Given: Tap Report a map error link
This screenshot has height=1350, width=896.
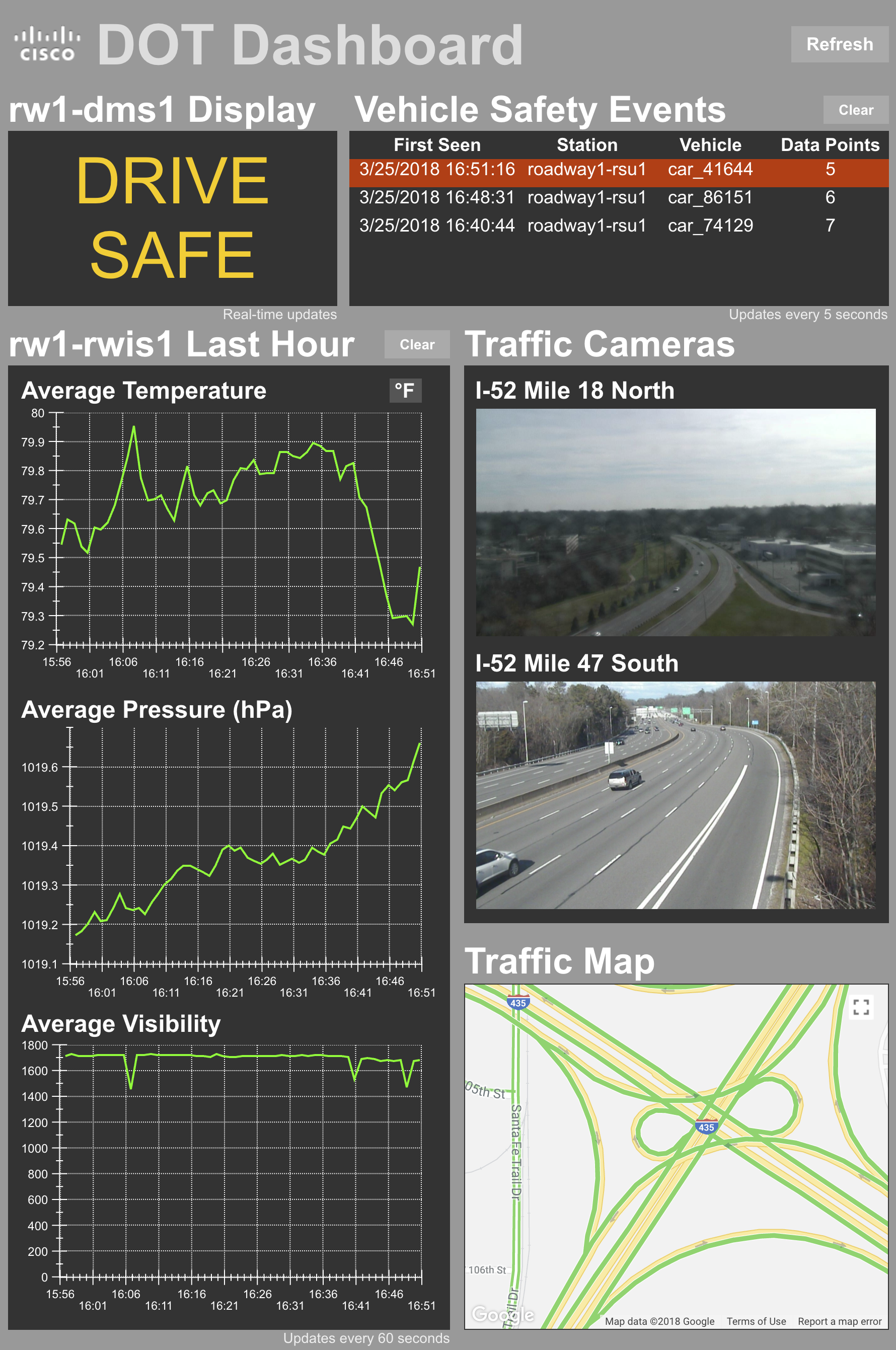Looking at the screenshot, I should (839, 1321).
